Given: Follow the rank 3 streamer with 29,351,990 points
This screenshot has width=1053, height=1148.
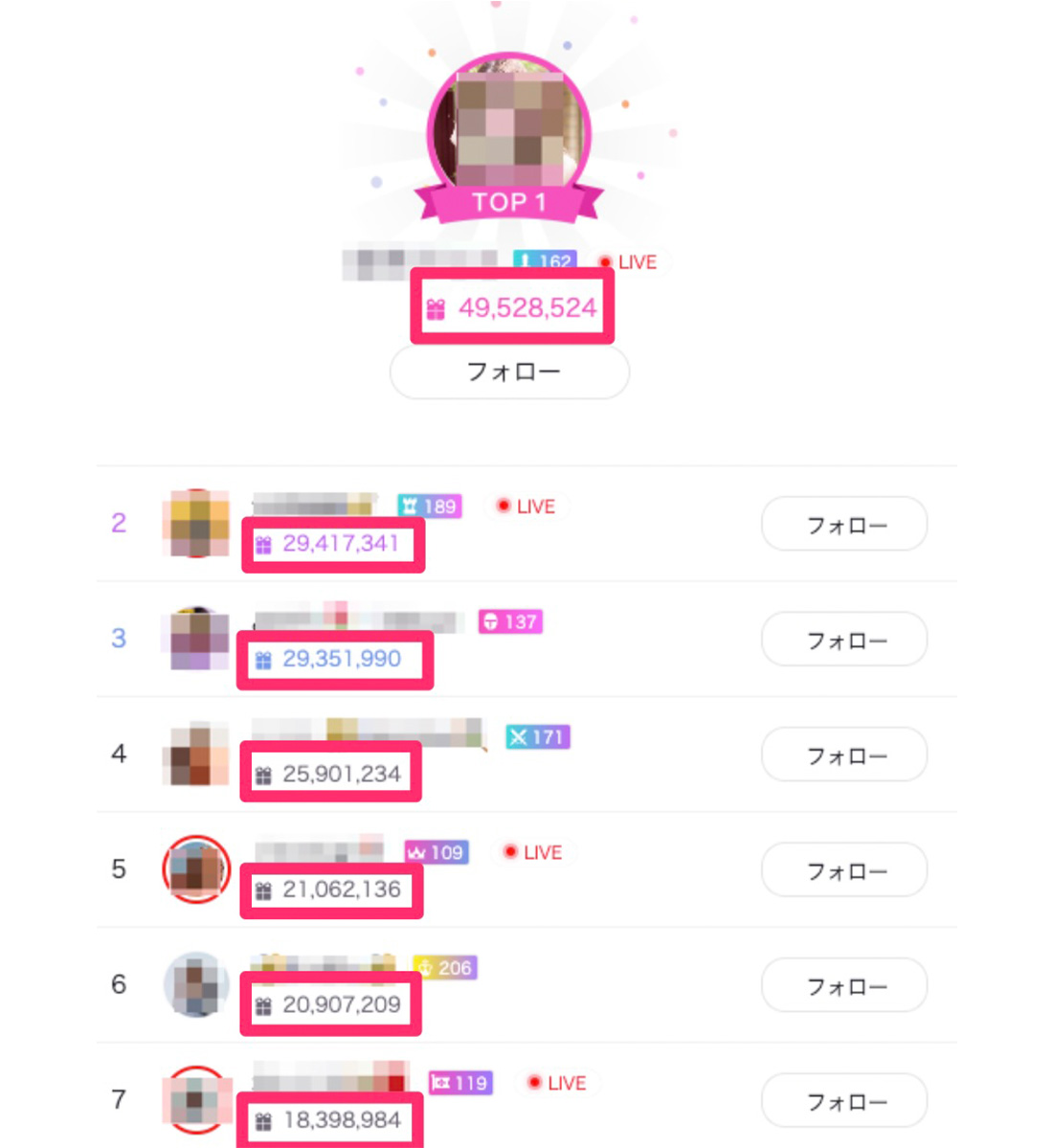Looking at the screenshot, I should click(843, 639).
